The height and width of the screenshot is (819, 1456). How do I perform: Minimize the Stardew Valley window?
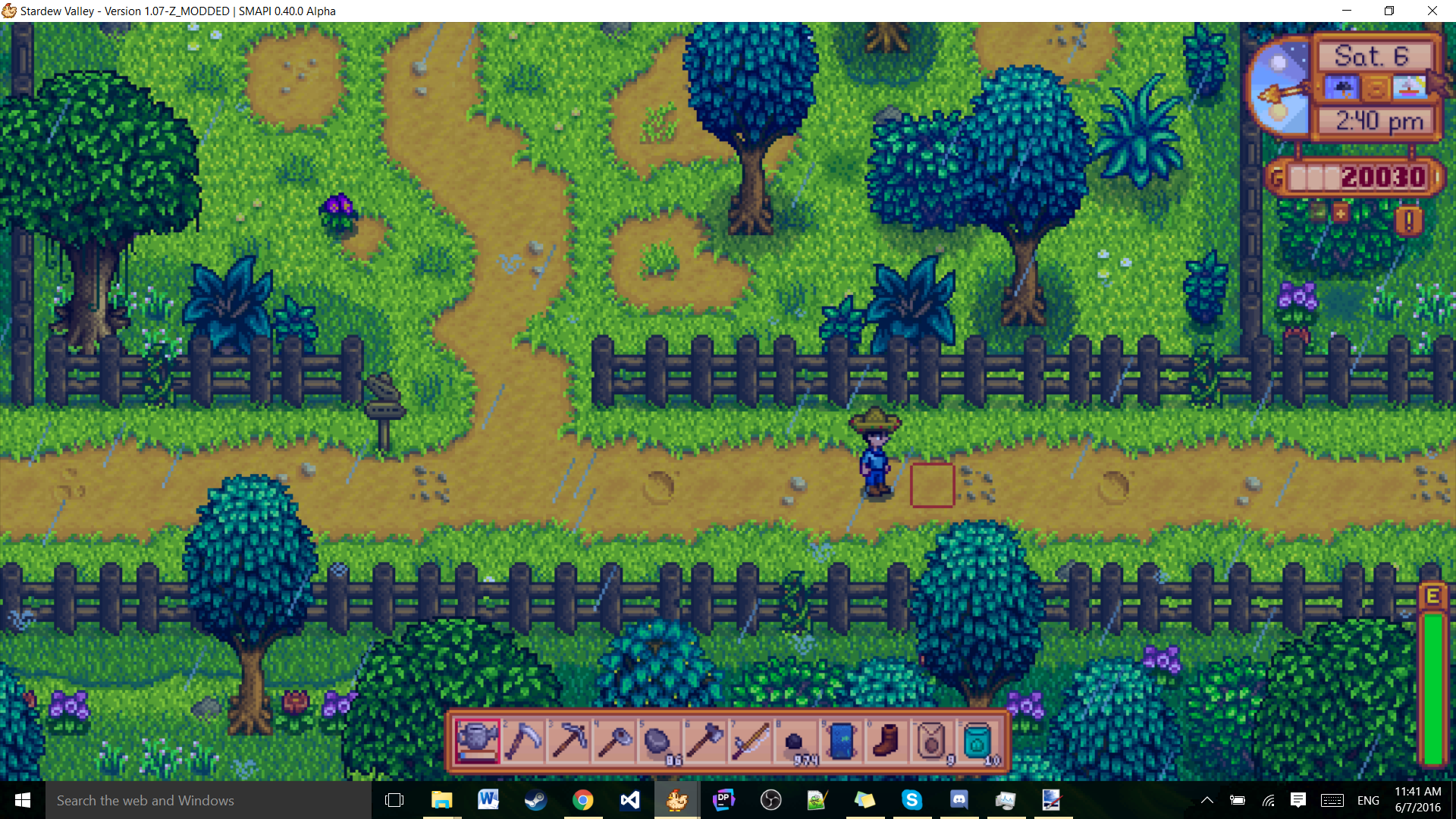1347,11
